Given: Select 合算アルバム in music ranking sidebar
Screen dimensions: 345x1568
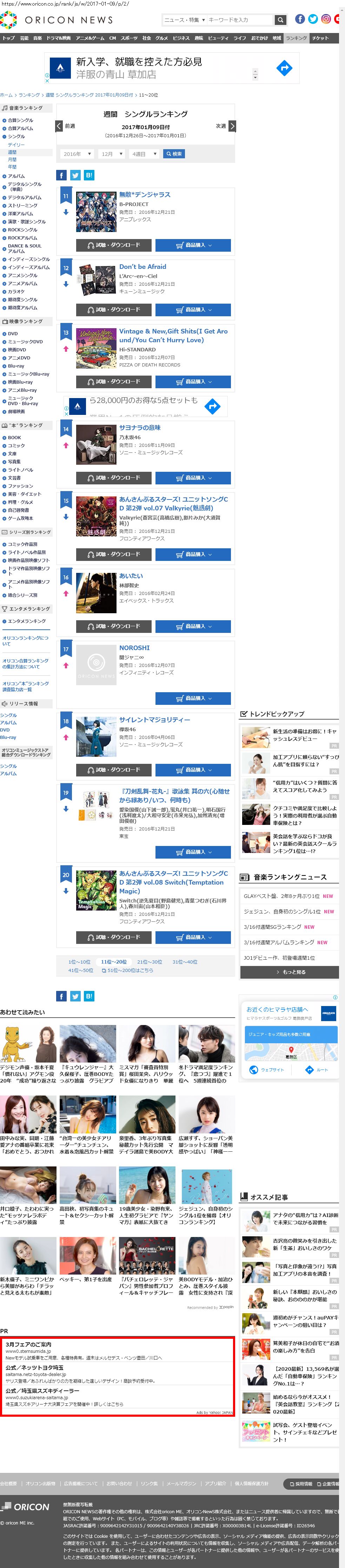Looking at the screenshot, I should [x=20, y=128].
